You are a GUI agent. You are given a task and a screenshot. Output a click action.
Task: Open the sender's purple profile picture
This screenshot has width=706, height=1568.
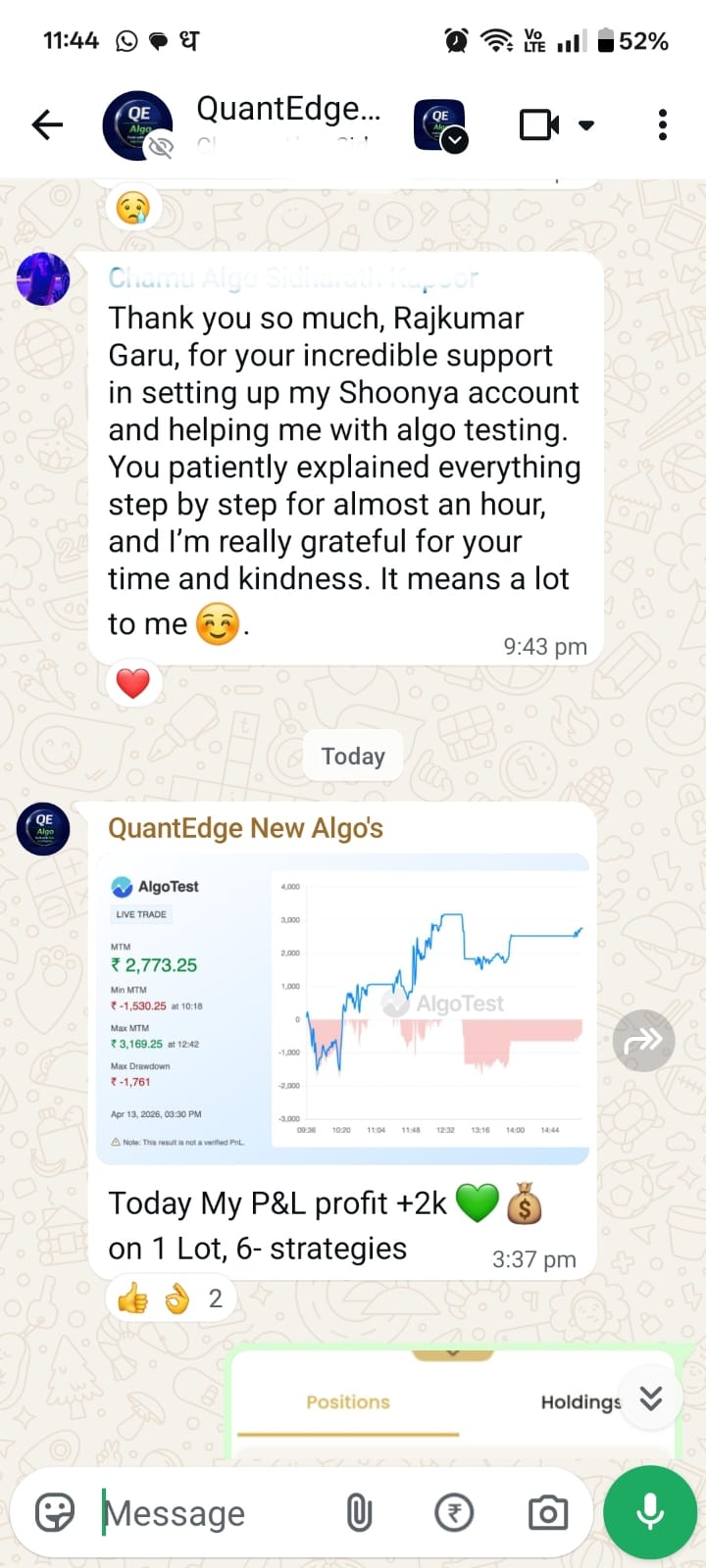pyautogui.click(x=43, y=279)
